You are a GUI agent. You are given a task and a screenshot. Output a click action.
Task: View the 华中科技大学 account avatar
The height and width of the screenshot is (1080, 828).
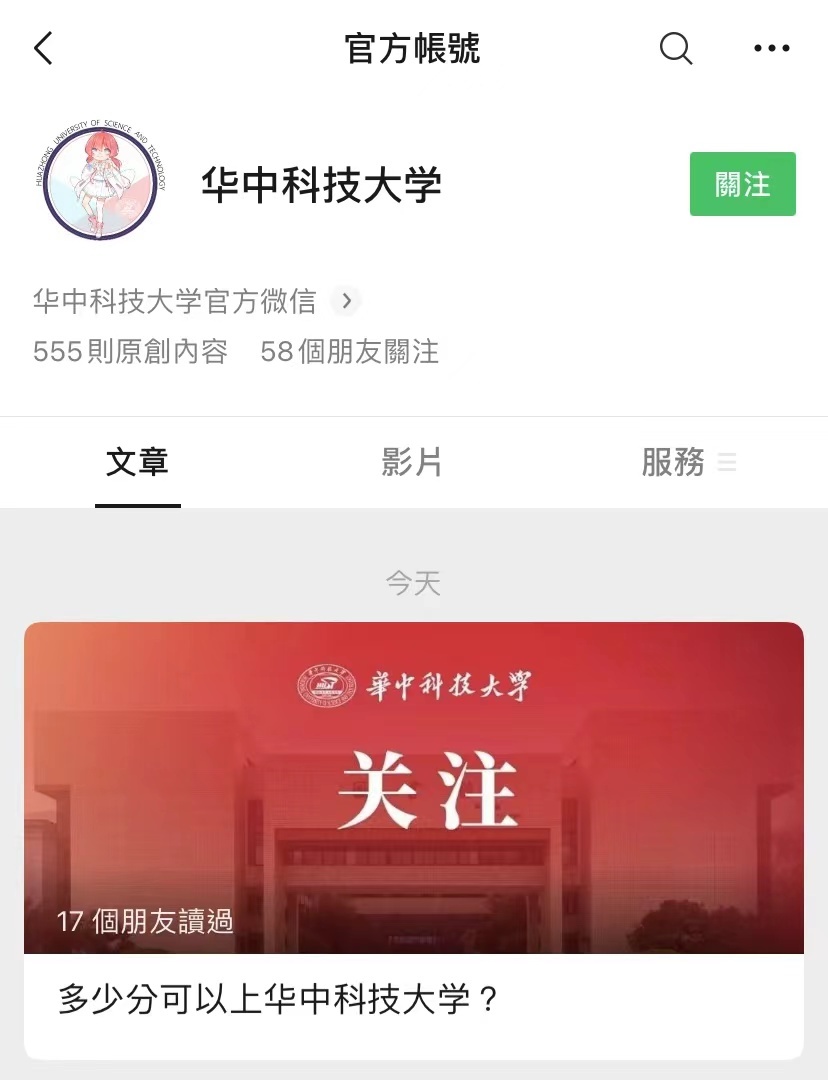click(100, 182)
